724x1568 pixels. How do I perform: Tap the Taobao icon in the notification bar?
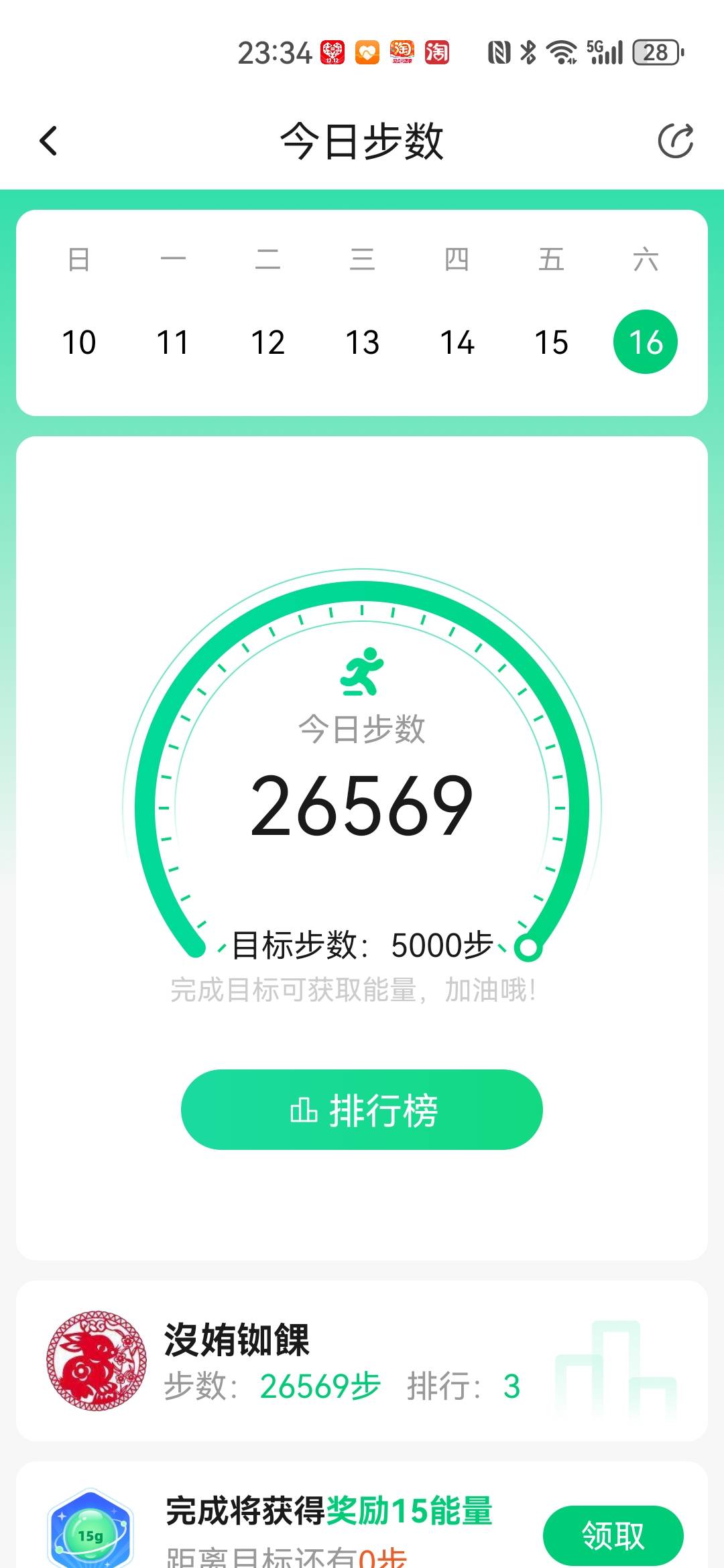[x=437, y=54]
